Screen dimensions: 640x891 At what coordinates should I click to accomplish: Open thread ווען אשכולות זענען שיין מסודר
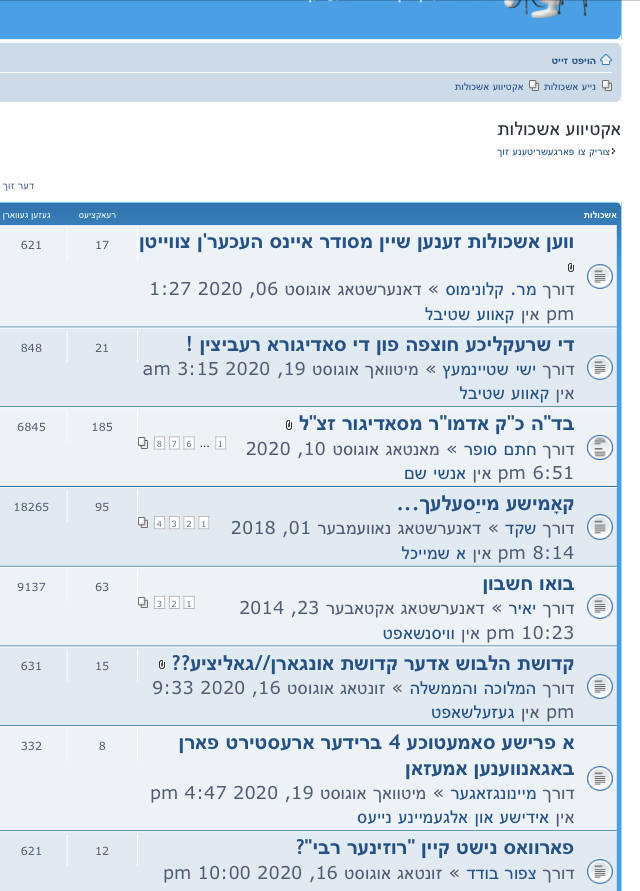pos(357,243)
